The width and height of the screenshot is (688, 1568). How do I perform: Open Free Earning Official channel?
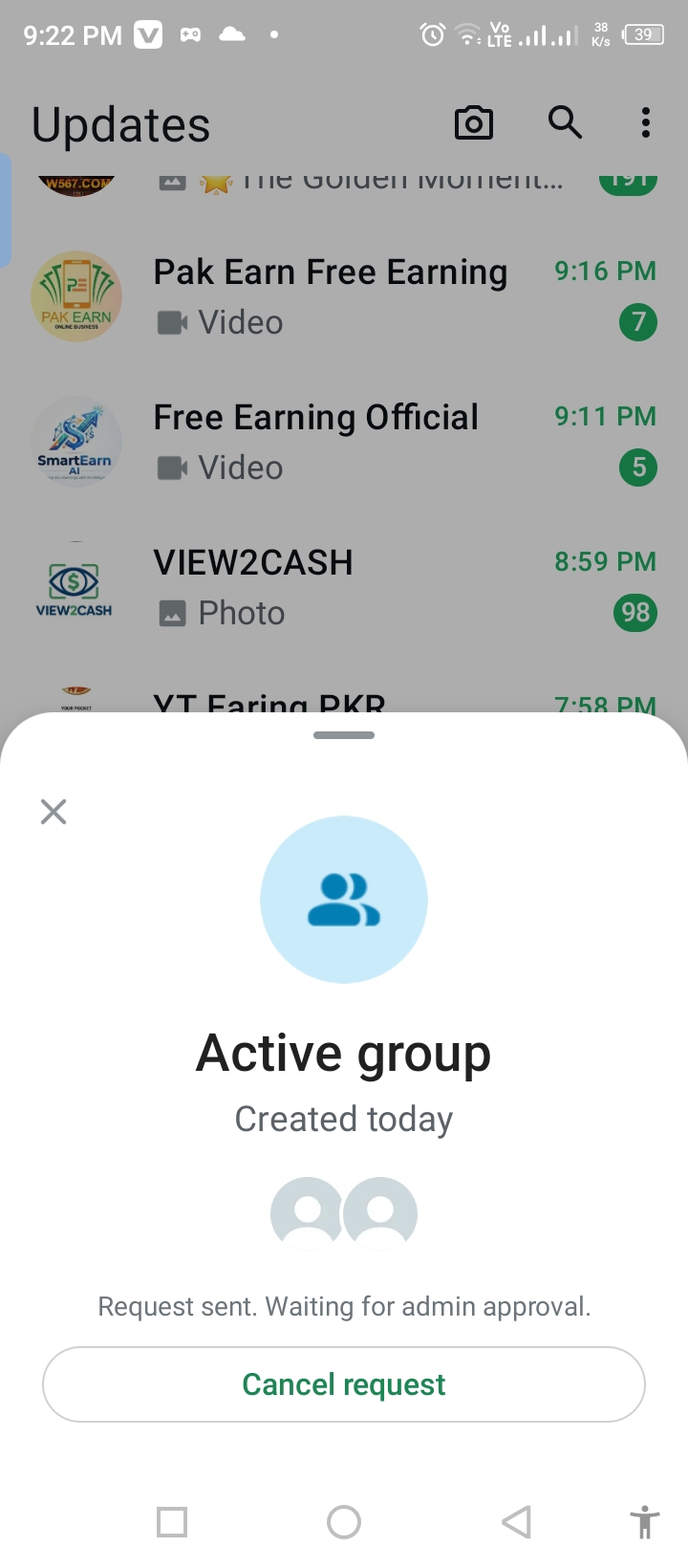315,442
